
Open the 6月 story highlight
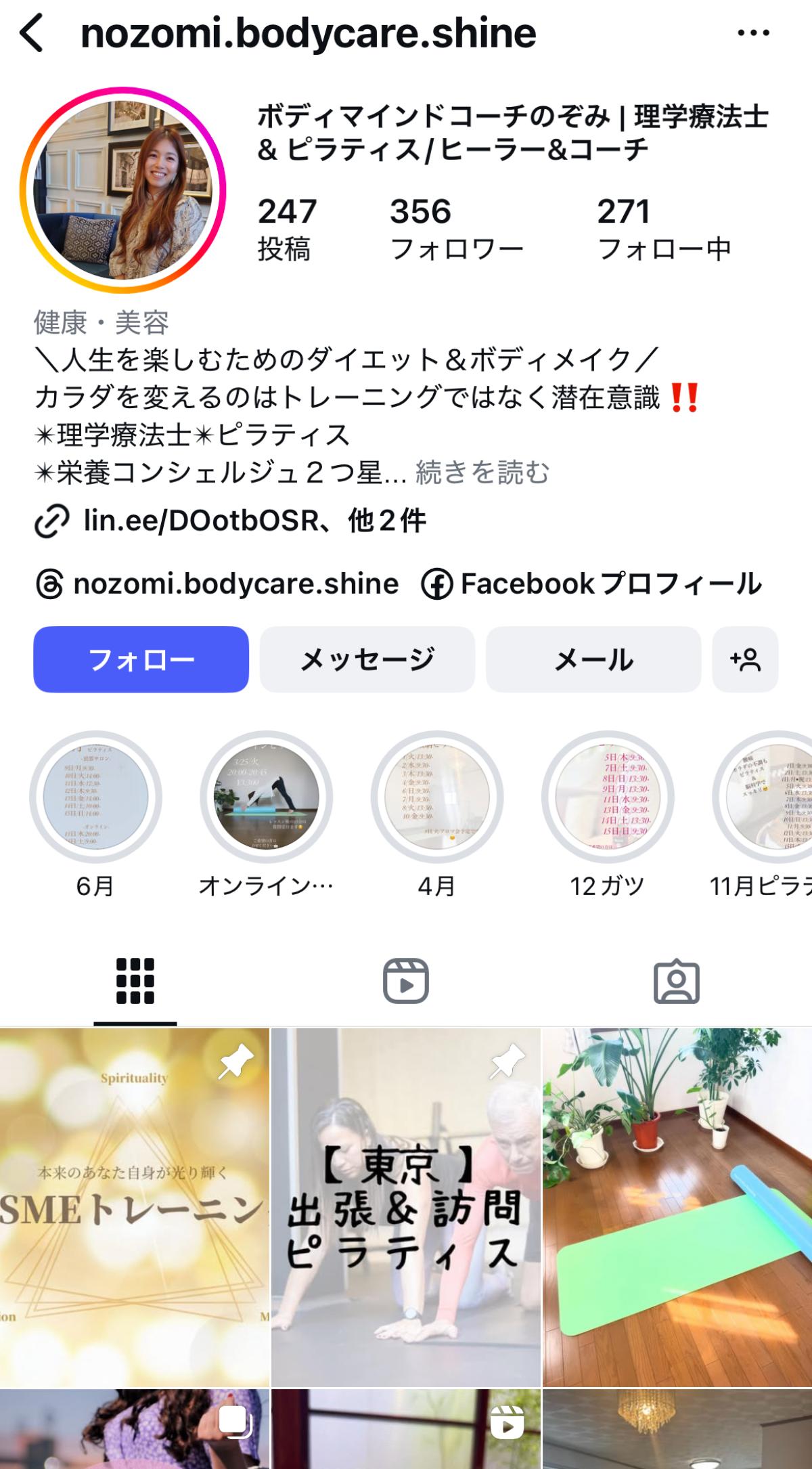coord(95,797)
